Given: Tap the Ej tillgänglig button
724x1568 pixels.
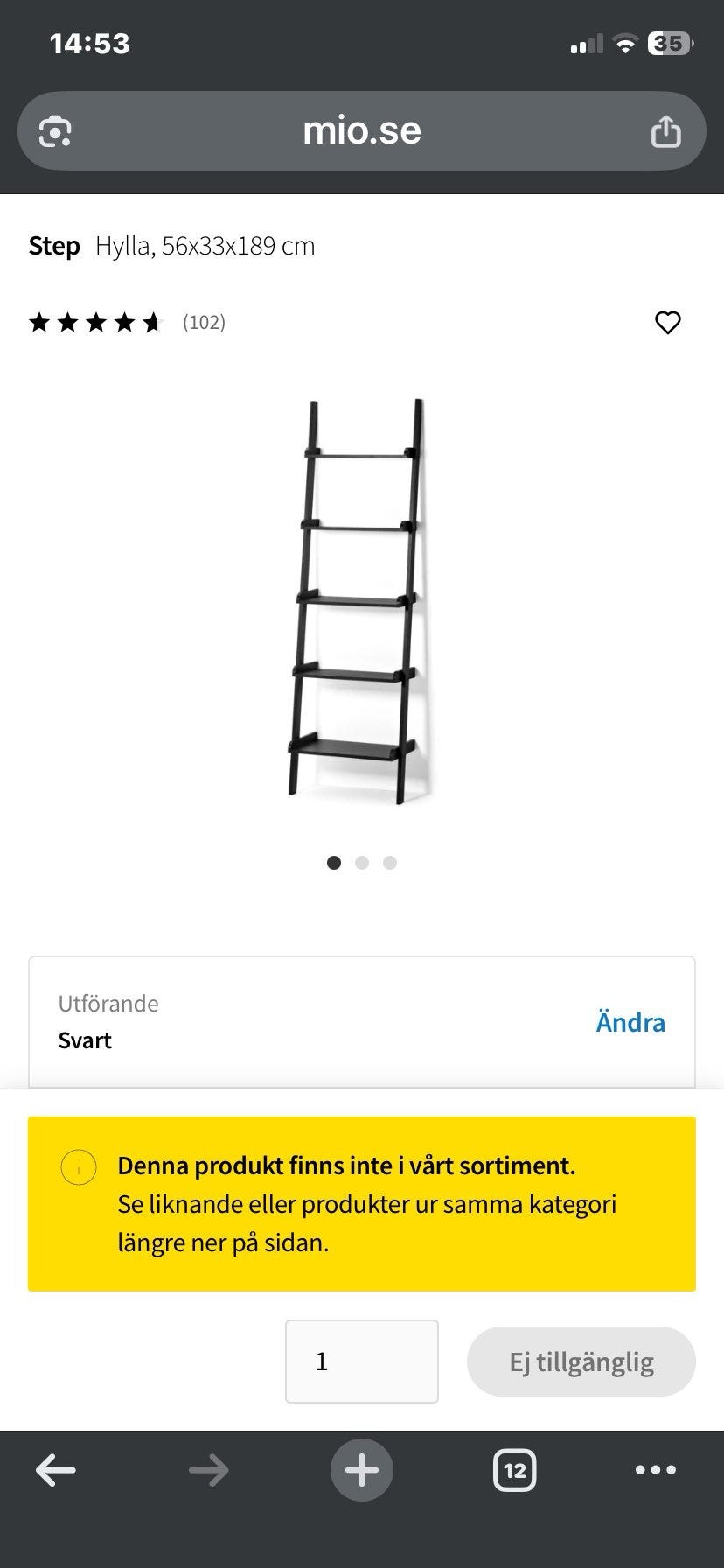Looking at the screenshot, I should (x=581, y=1361).
